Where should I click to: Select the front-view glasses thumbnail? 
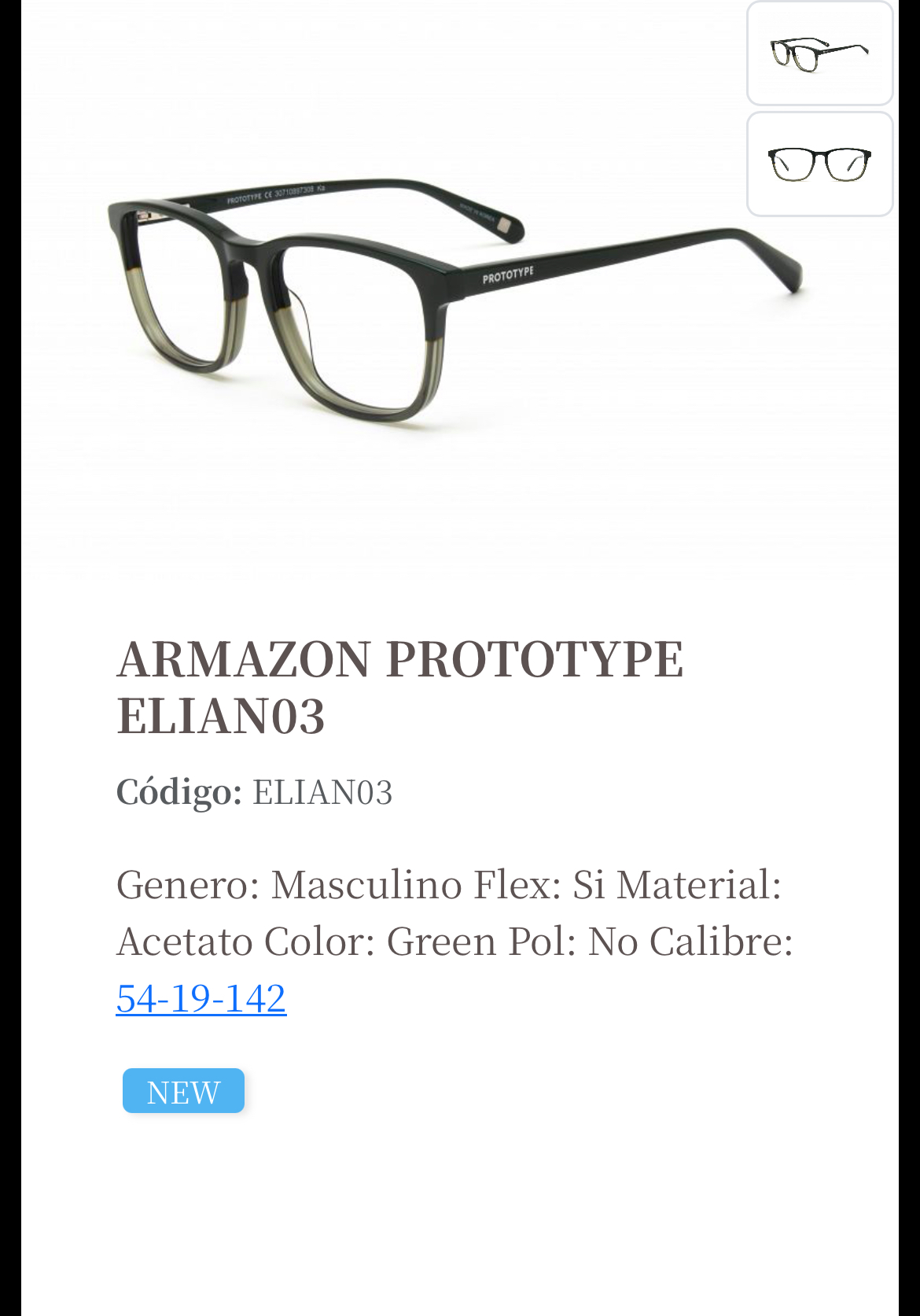[x=819, y=164]
